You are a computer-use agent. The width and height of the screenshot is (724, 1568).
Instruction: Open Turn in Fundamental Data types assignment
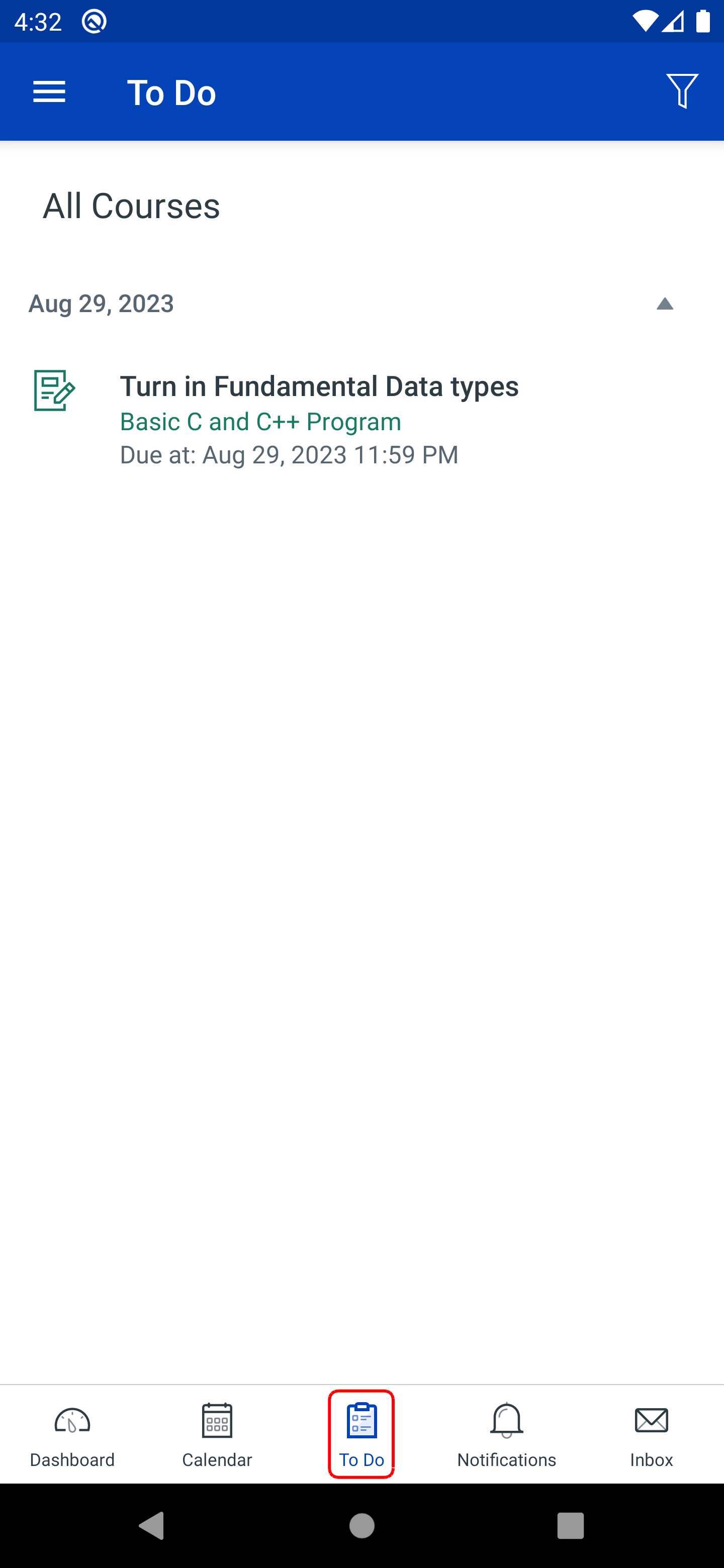[318, 419]
